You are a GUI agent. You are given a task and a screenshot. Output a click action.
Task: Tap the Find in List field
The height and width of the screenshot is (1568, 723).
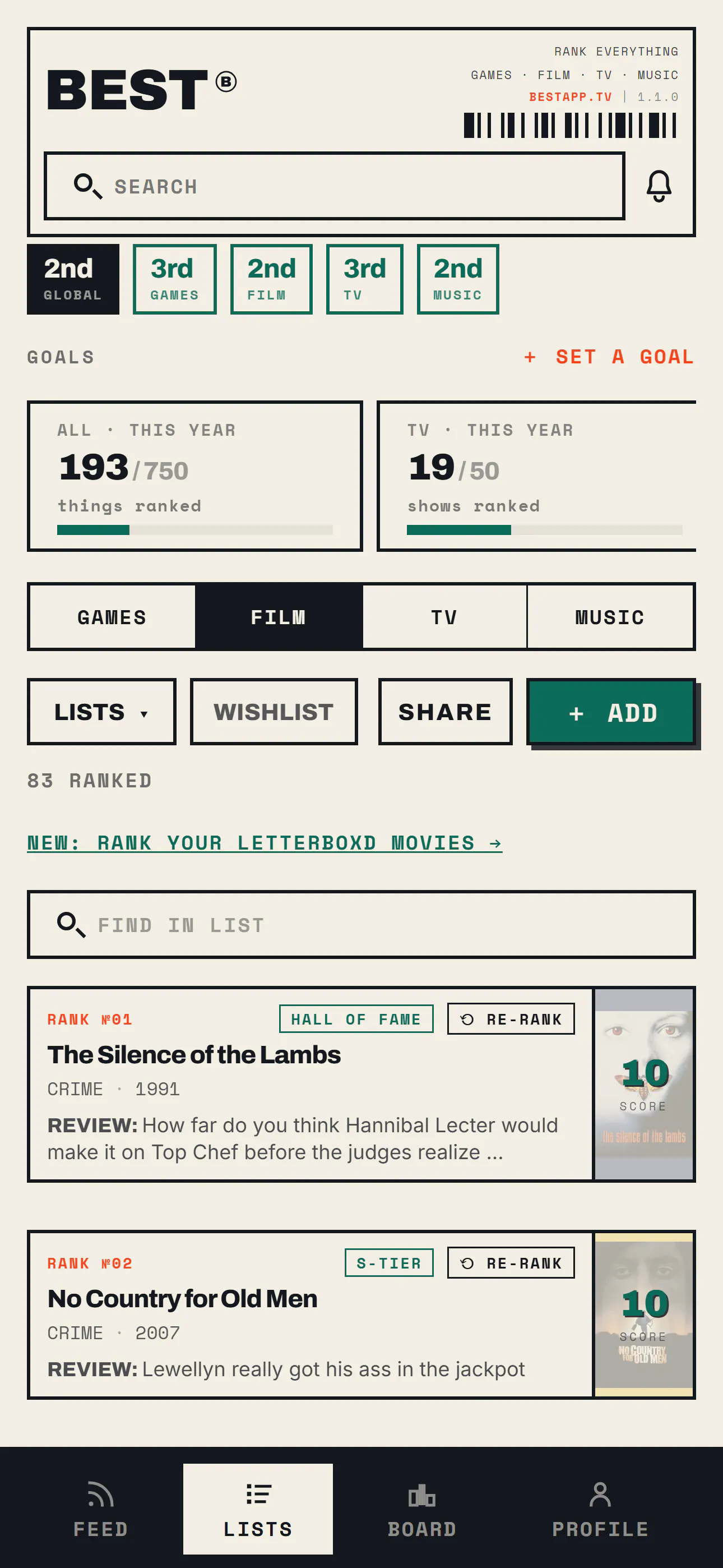point(361,925)
